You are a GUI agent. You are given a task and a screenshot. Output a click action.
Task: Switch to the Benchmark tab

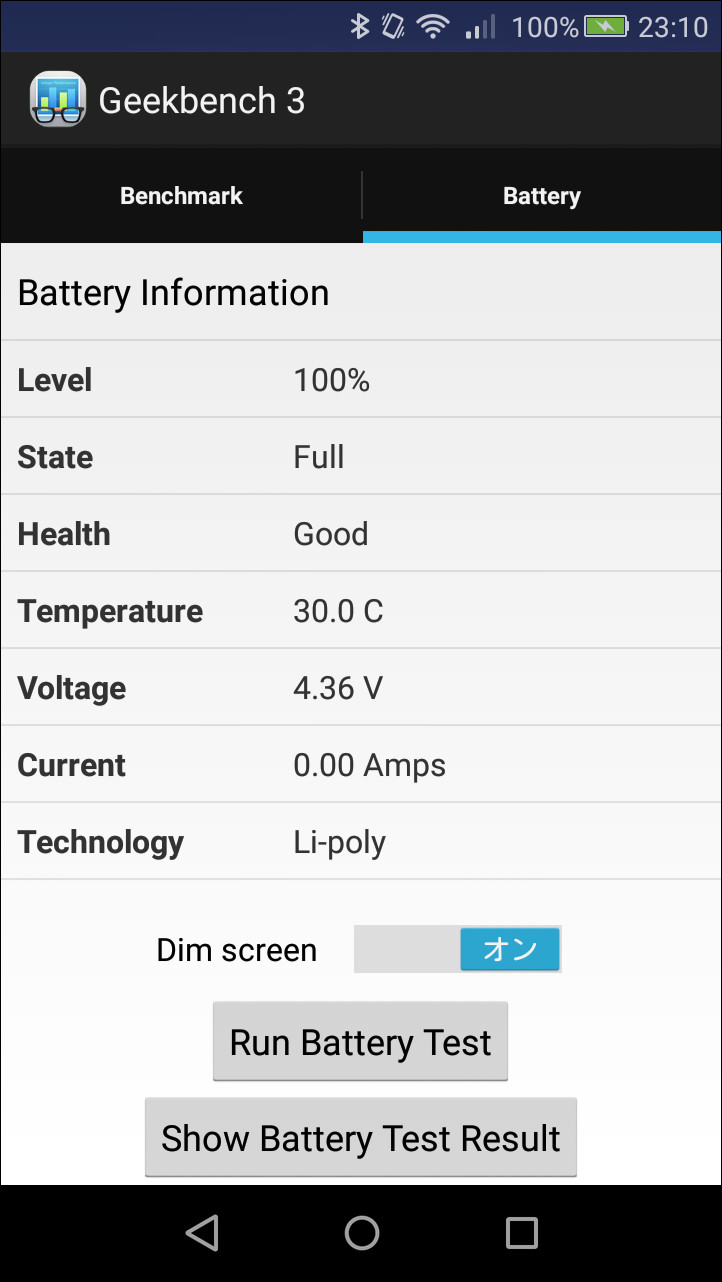180,195
